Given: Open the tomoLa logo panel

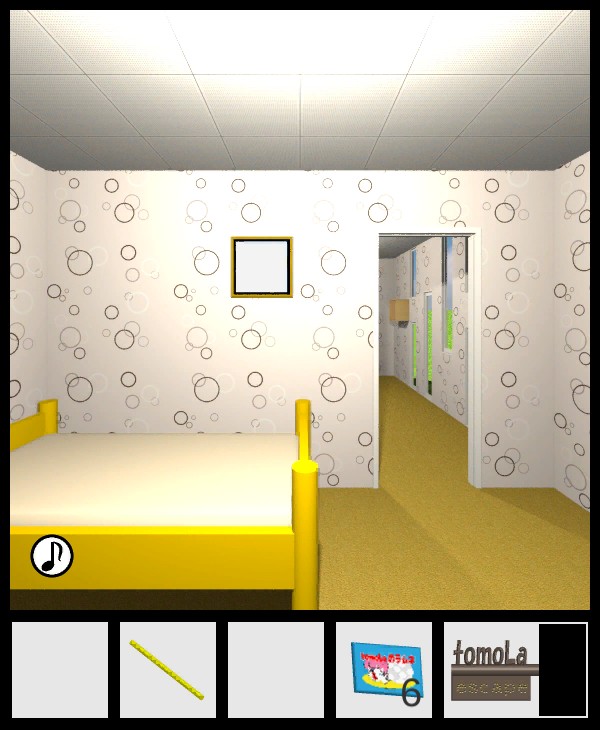Looking at the screenshot, I should [492, 670].
